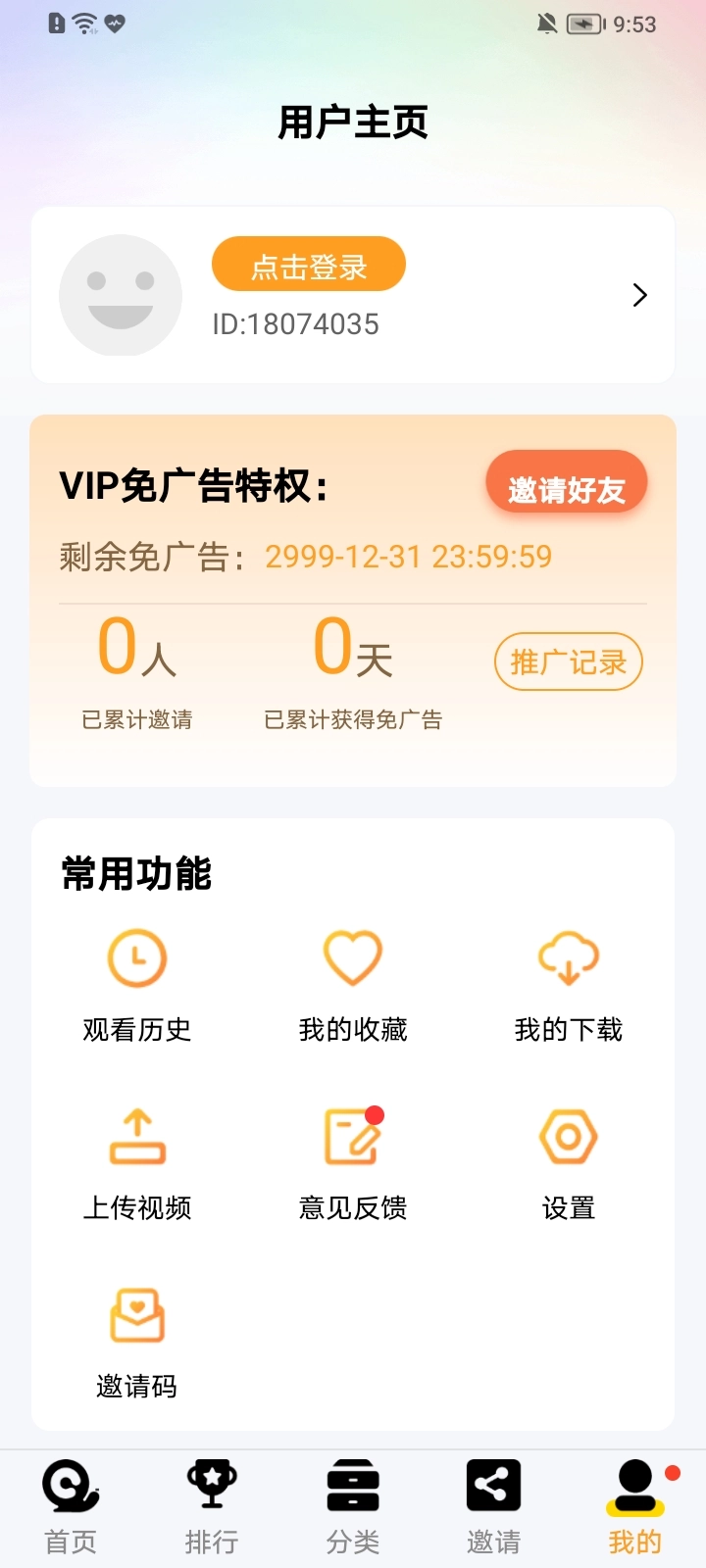The height and width of the screenshot is (1568, 706).
Task: Open 我的收藏 favorites
Action: 353,983
